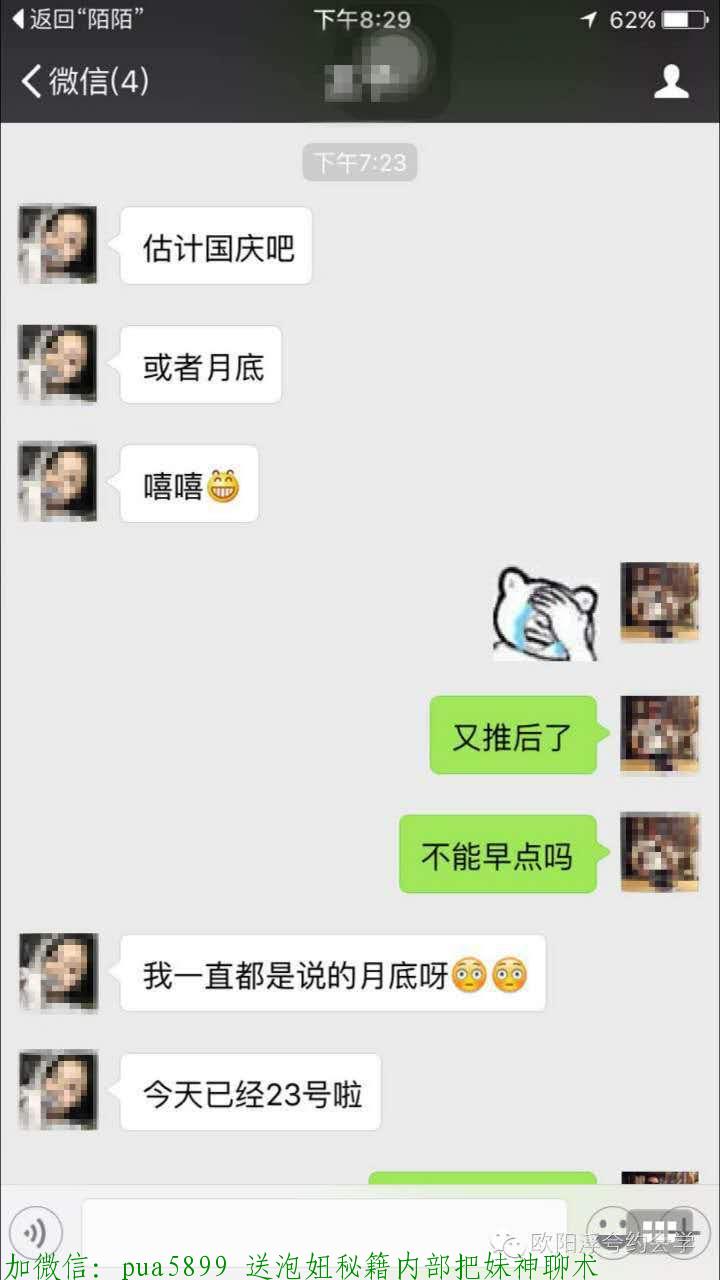This screenshot has height=1280, width=720.
Task: Tap the voice message speaker icon
Action: 38,1232
